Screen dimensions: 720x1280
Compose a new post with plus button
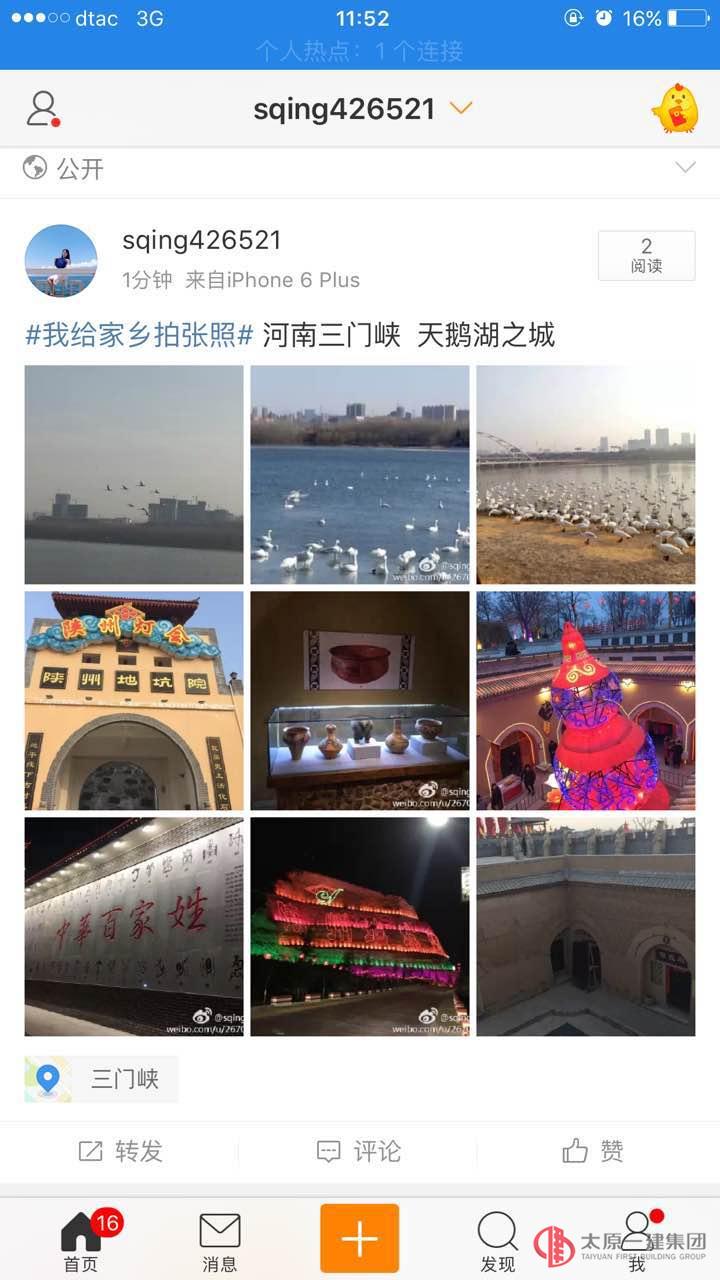tap(360, 1239)
